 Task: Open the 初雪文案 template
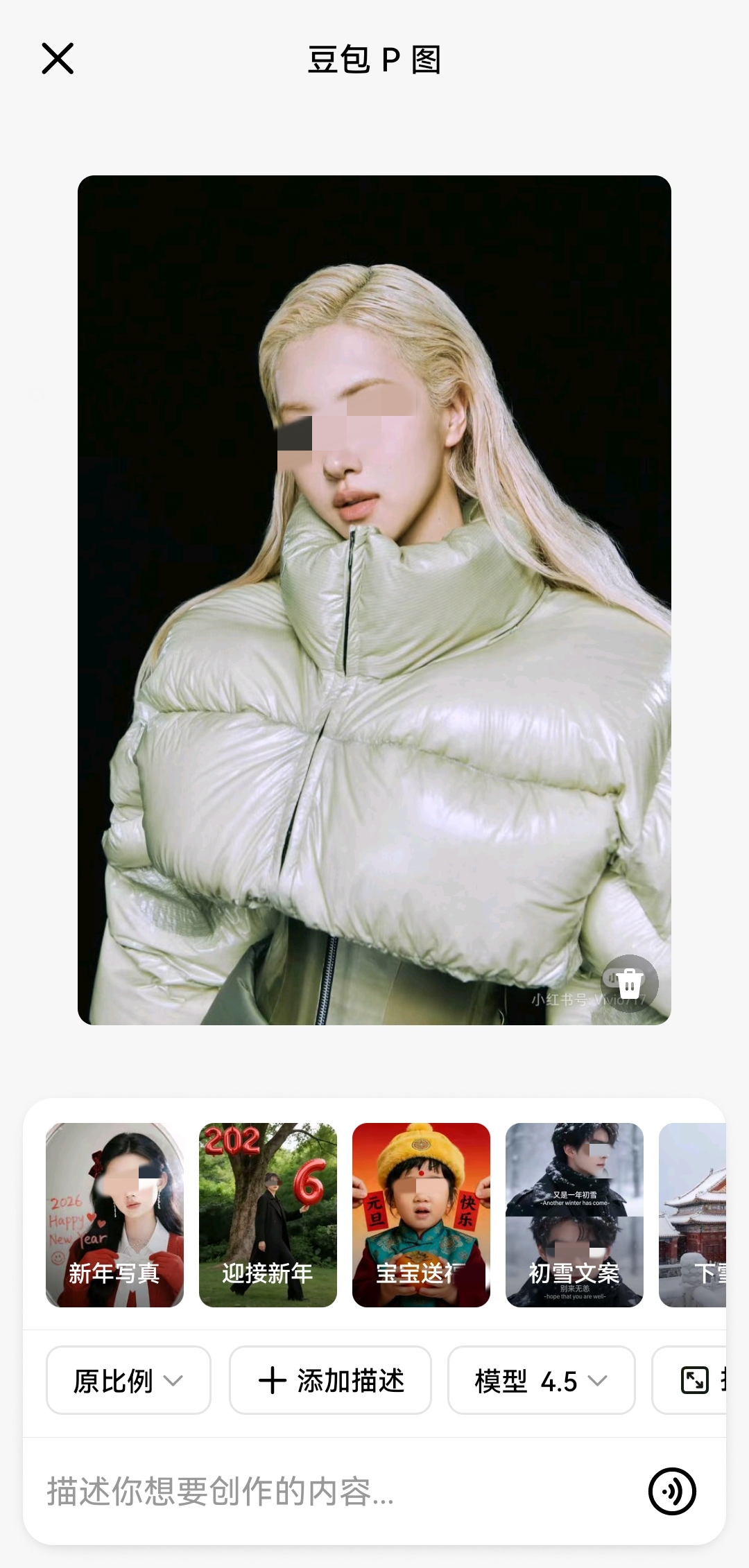574,1214
